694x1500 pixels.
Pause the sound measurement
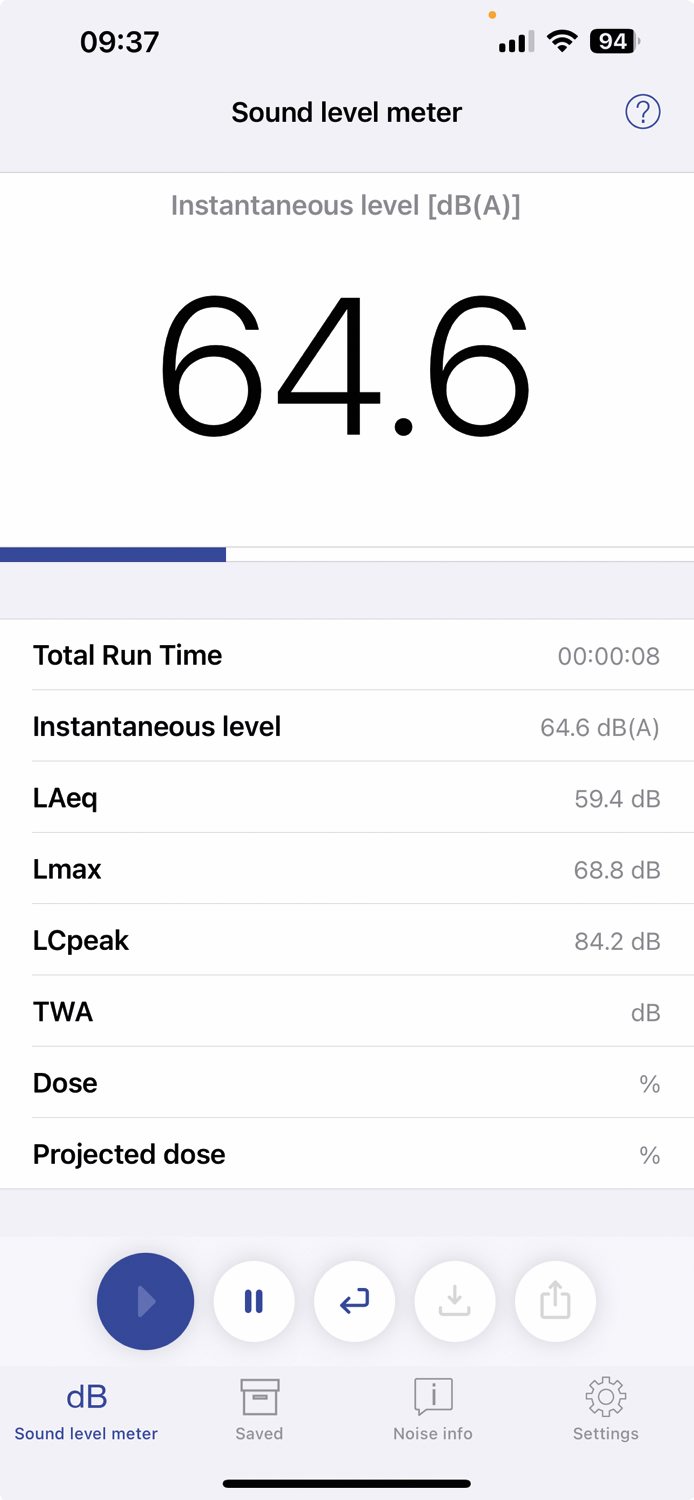254,1301
